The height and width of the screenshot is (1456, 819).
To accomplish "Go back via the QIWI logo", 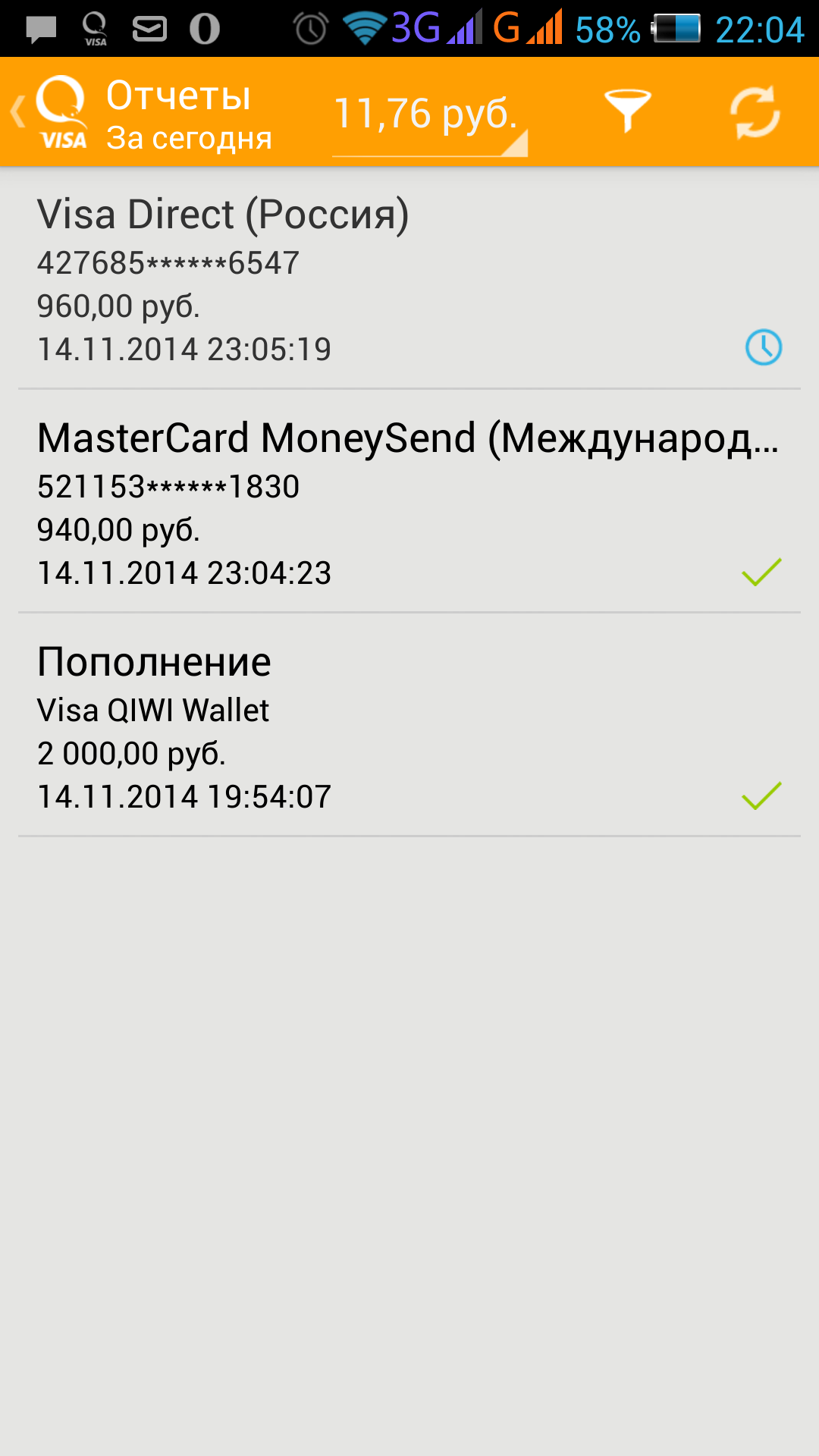I will 53,112.
